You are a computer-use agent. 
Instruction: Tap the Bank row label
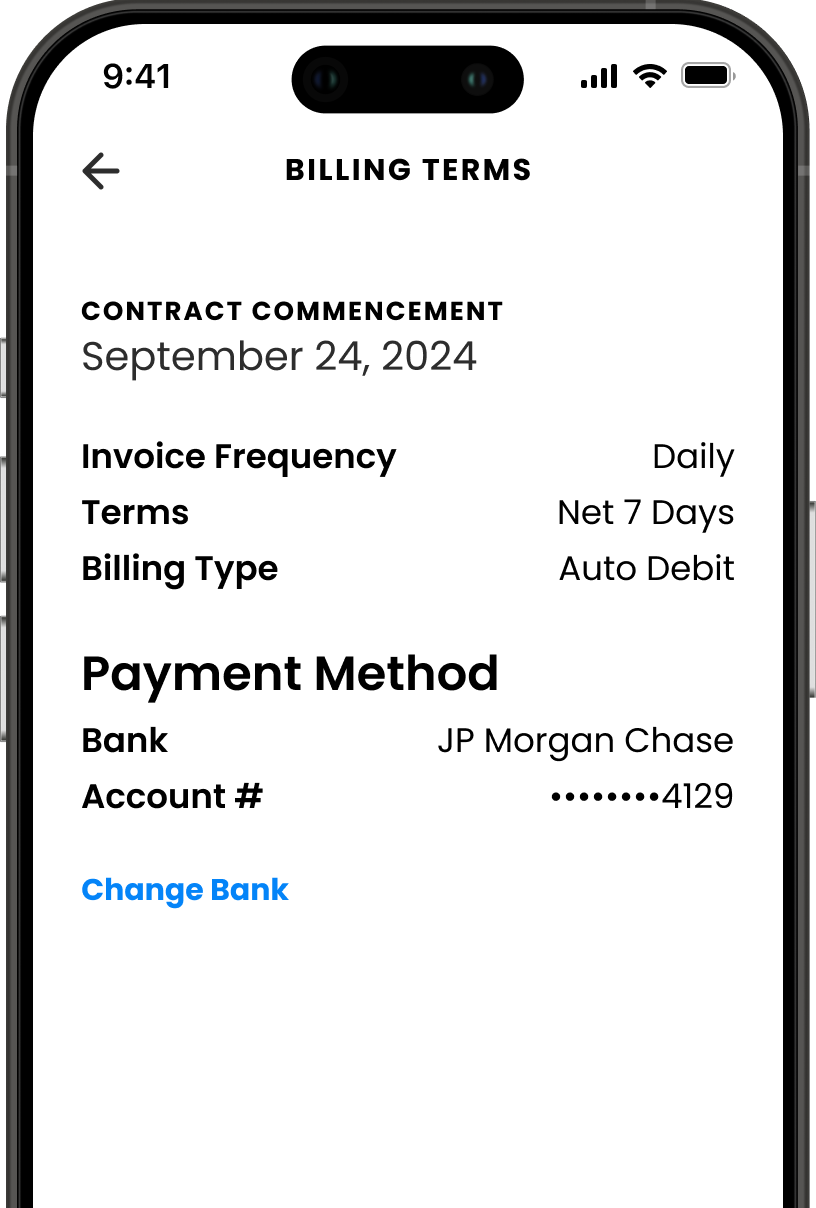click(124, 740)
